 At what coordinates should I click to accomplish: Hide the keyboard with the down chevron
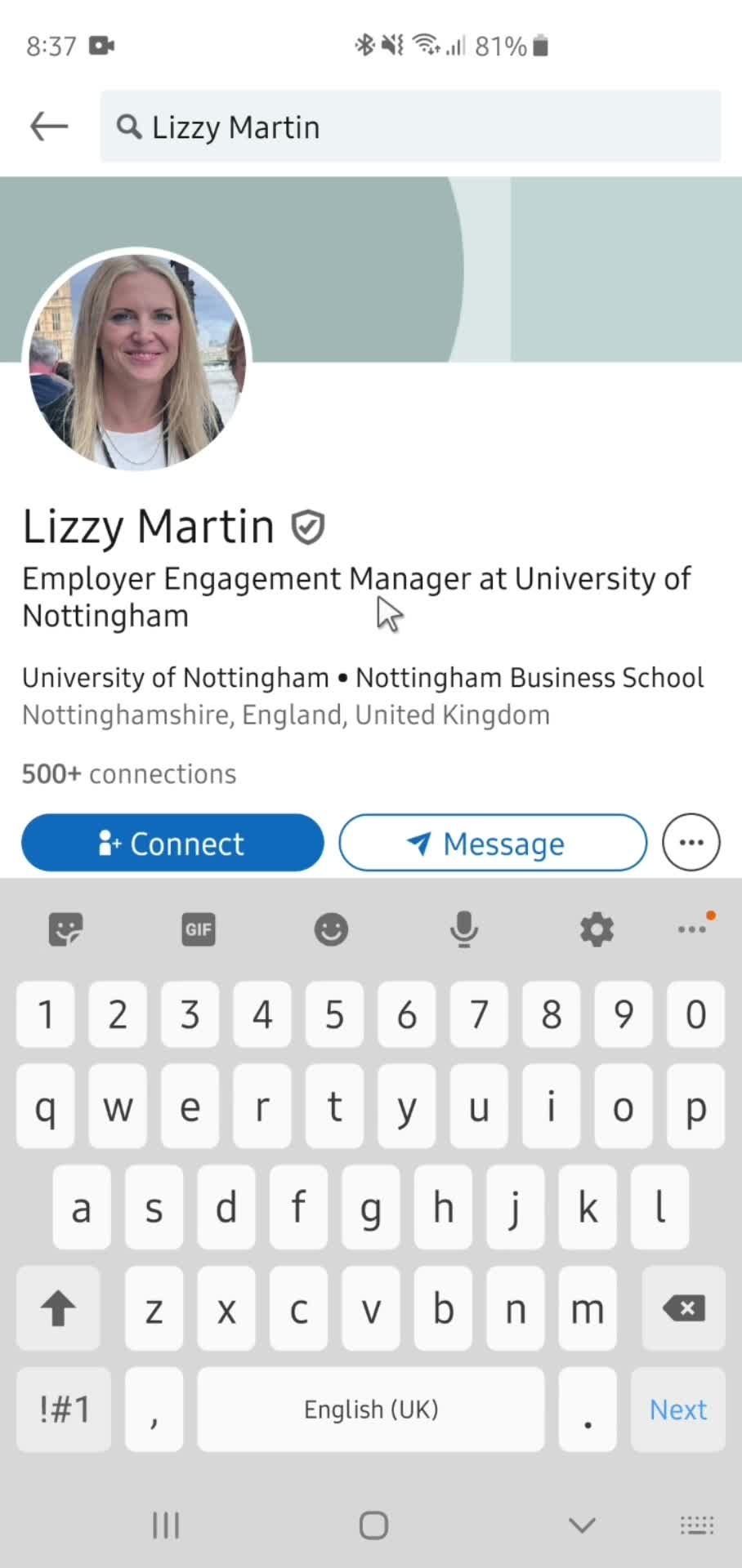(582, 1525)
